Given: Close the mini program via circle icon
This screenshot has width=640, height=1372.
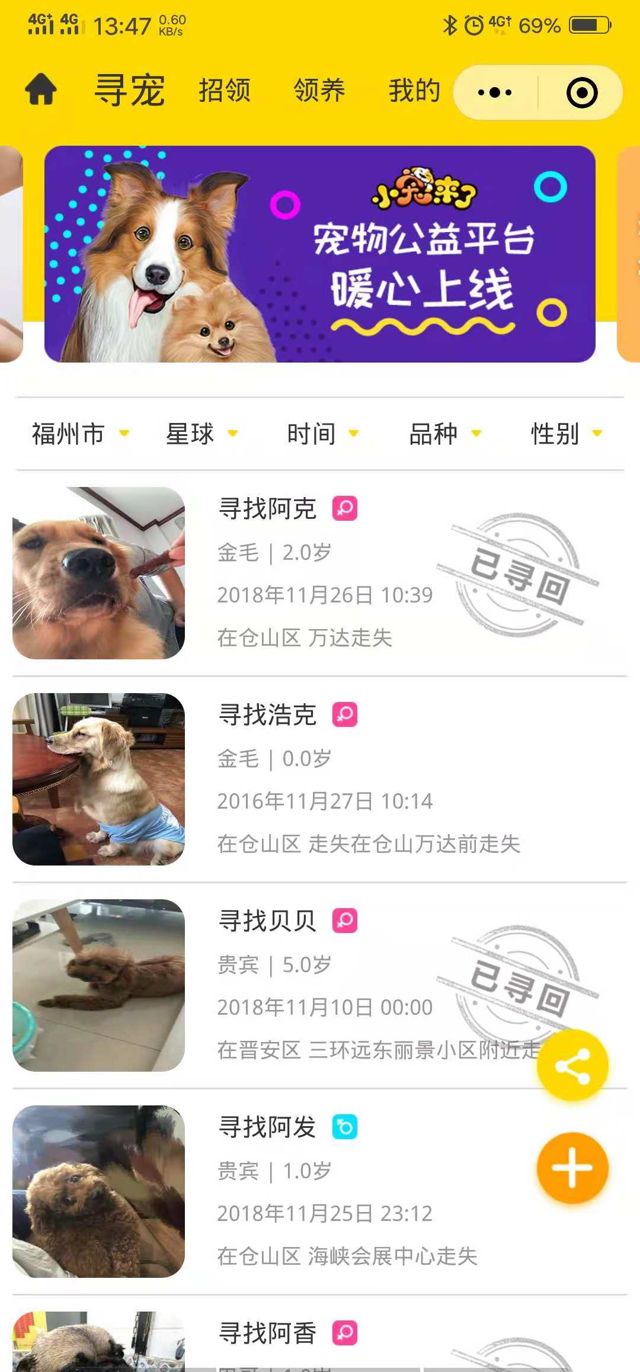Looking at the screenshot, I should pyautogui.click(x=581, y=93).
